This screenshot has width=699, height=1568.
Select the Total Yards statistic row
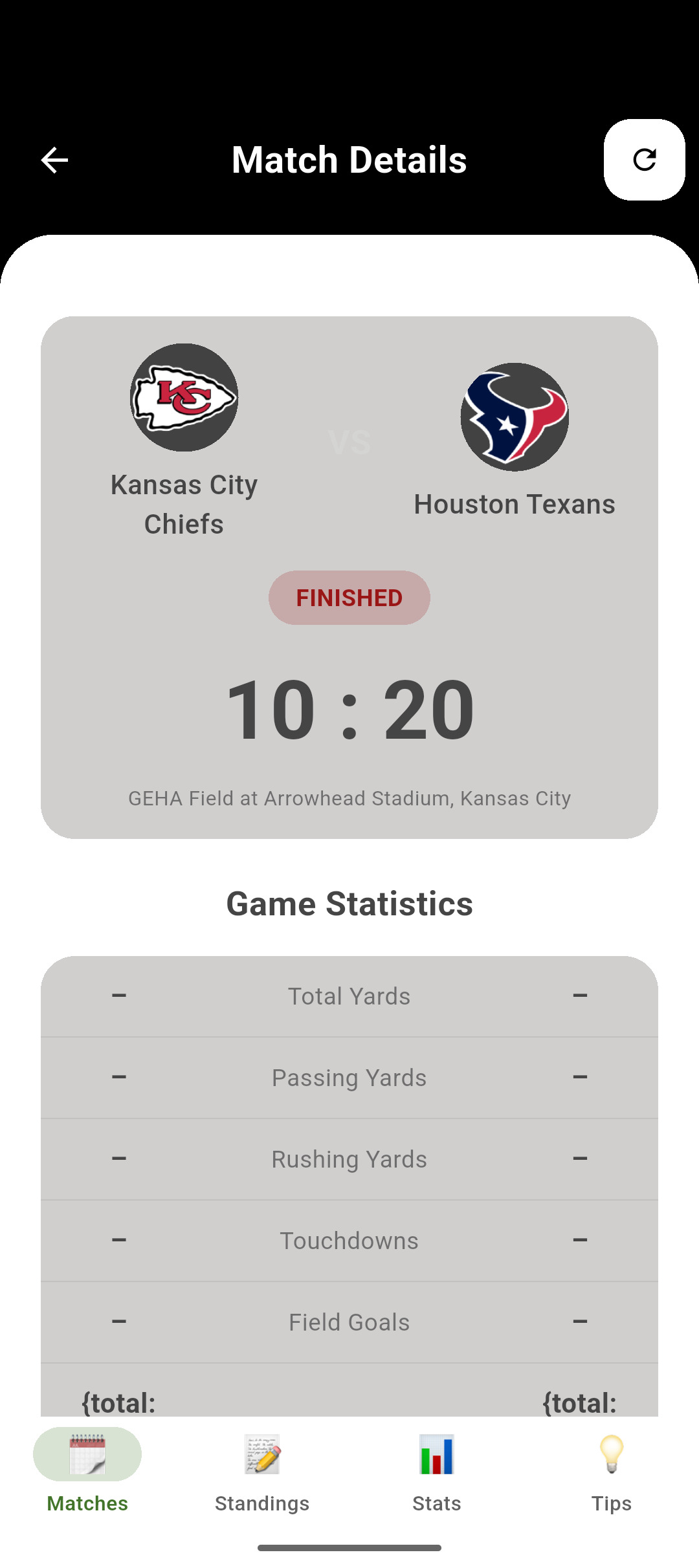point(349,996)
